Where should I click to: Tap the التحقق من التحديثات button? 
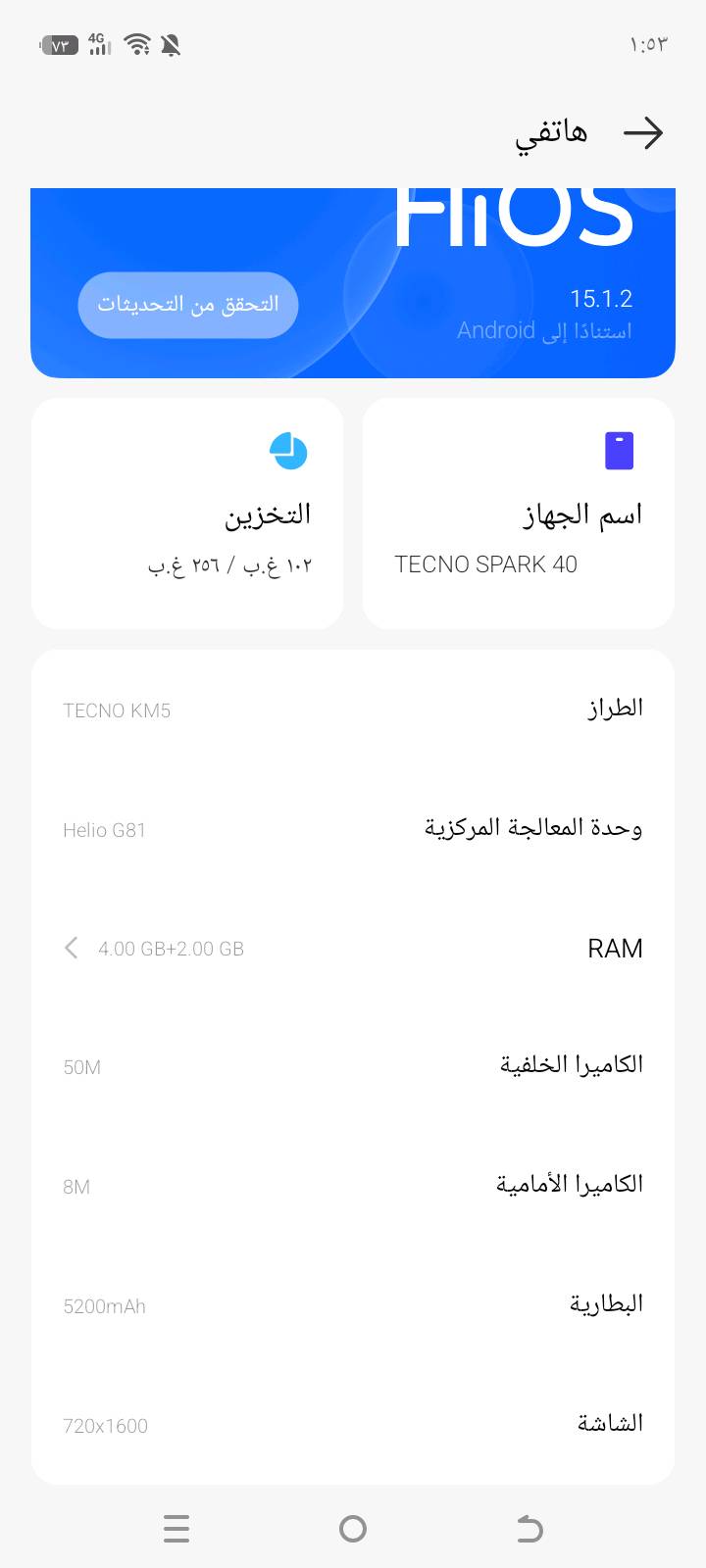tap(188, 305)
